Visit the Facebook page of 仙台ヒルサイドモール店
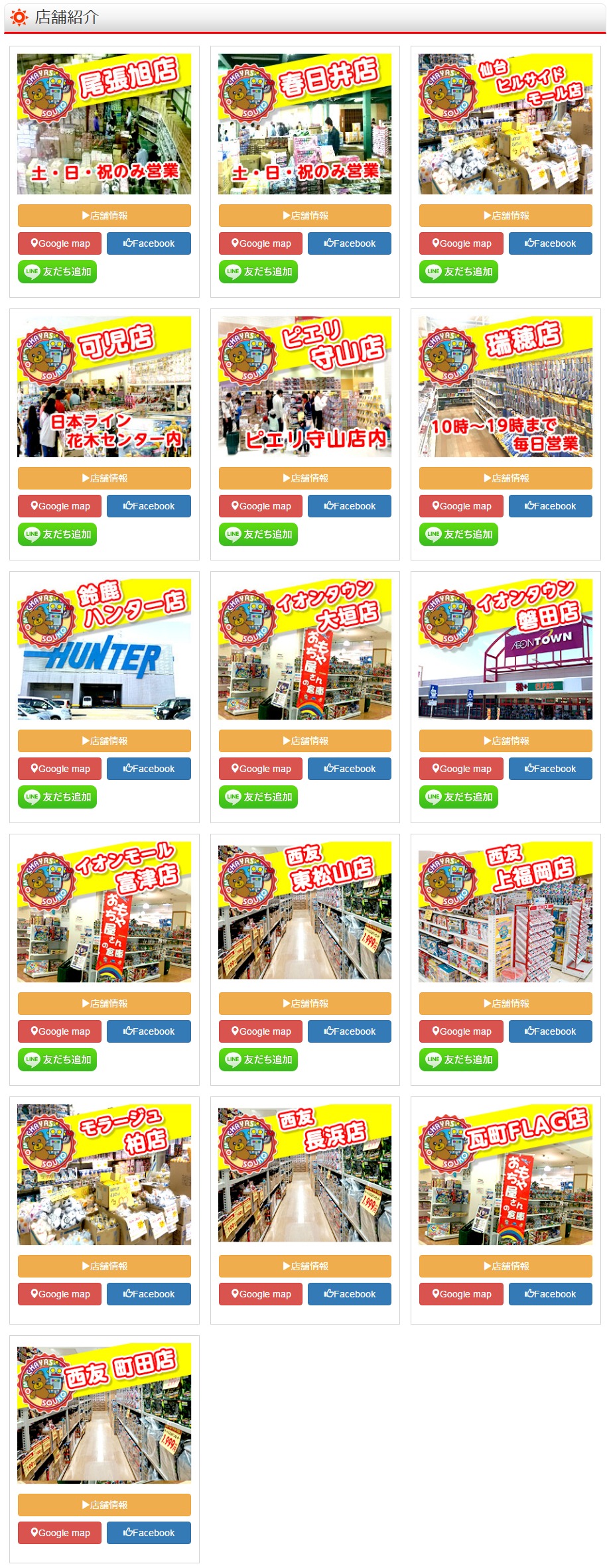Screen dimensions: 607x1568 (x=550, y=243)
